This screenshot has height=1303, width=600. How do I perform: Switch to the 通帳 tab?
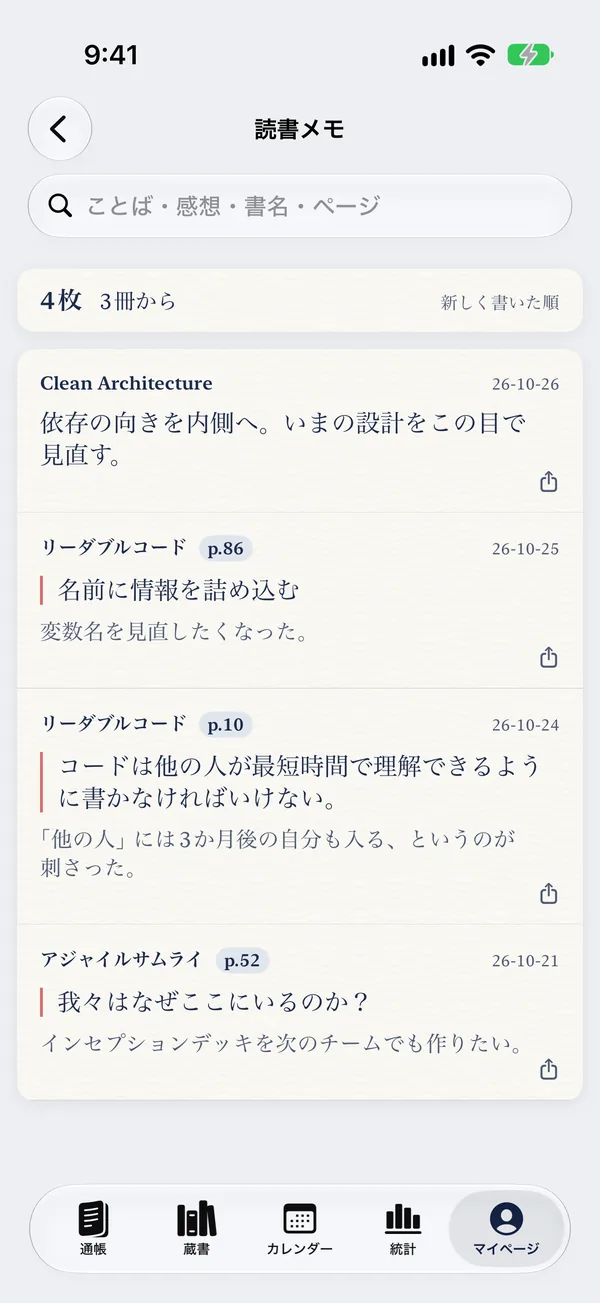click(93, 1228)
